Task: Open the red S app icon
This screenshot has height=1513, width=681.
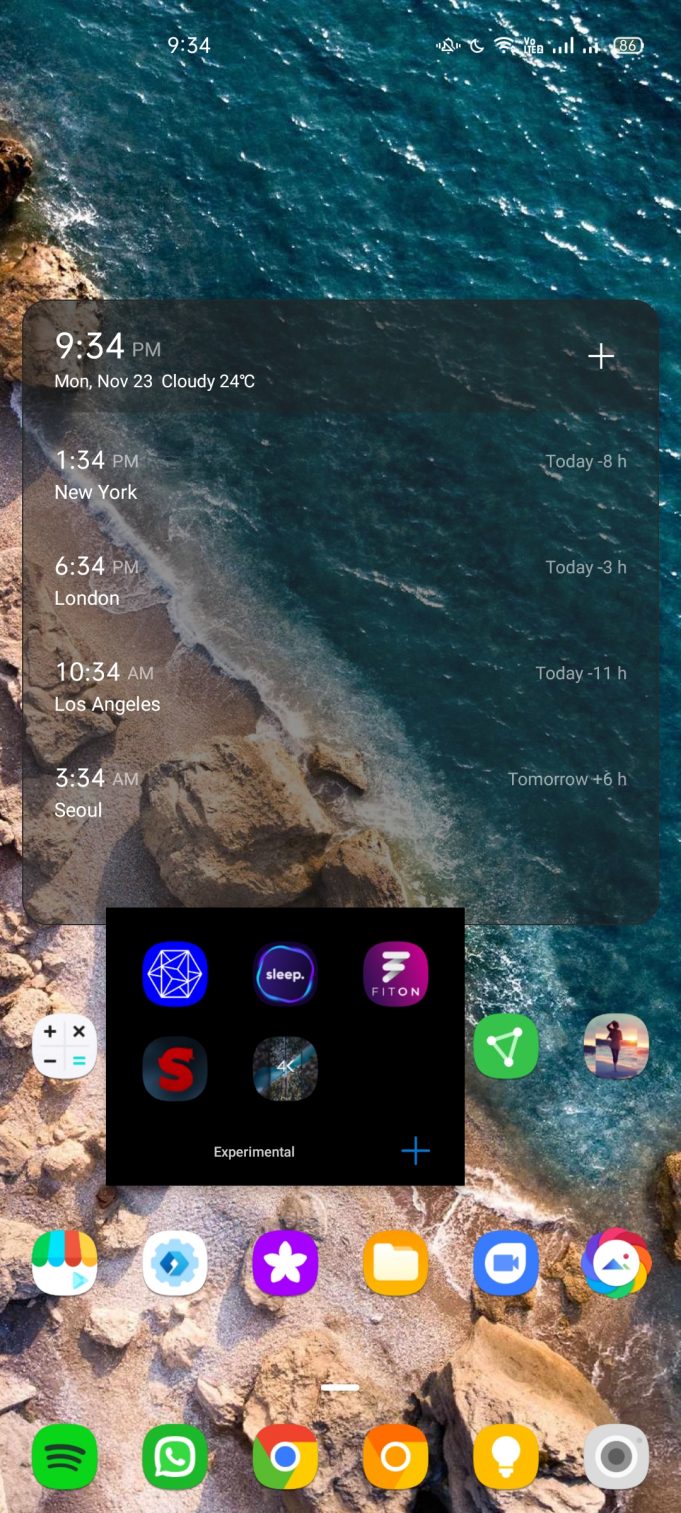Action: pos(175,1069)
